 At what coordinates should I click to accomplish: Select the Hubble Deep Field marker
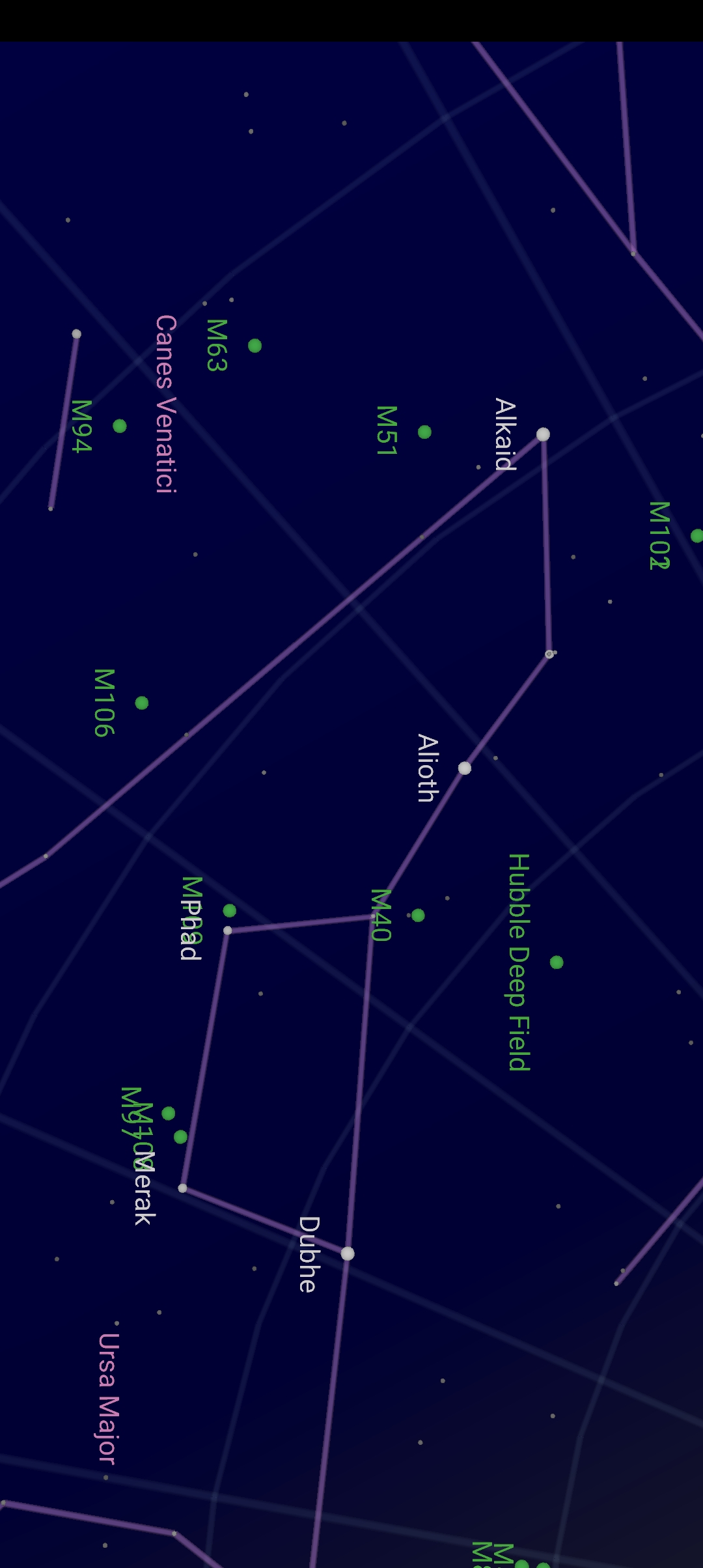[557, 962]
